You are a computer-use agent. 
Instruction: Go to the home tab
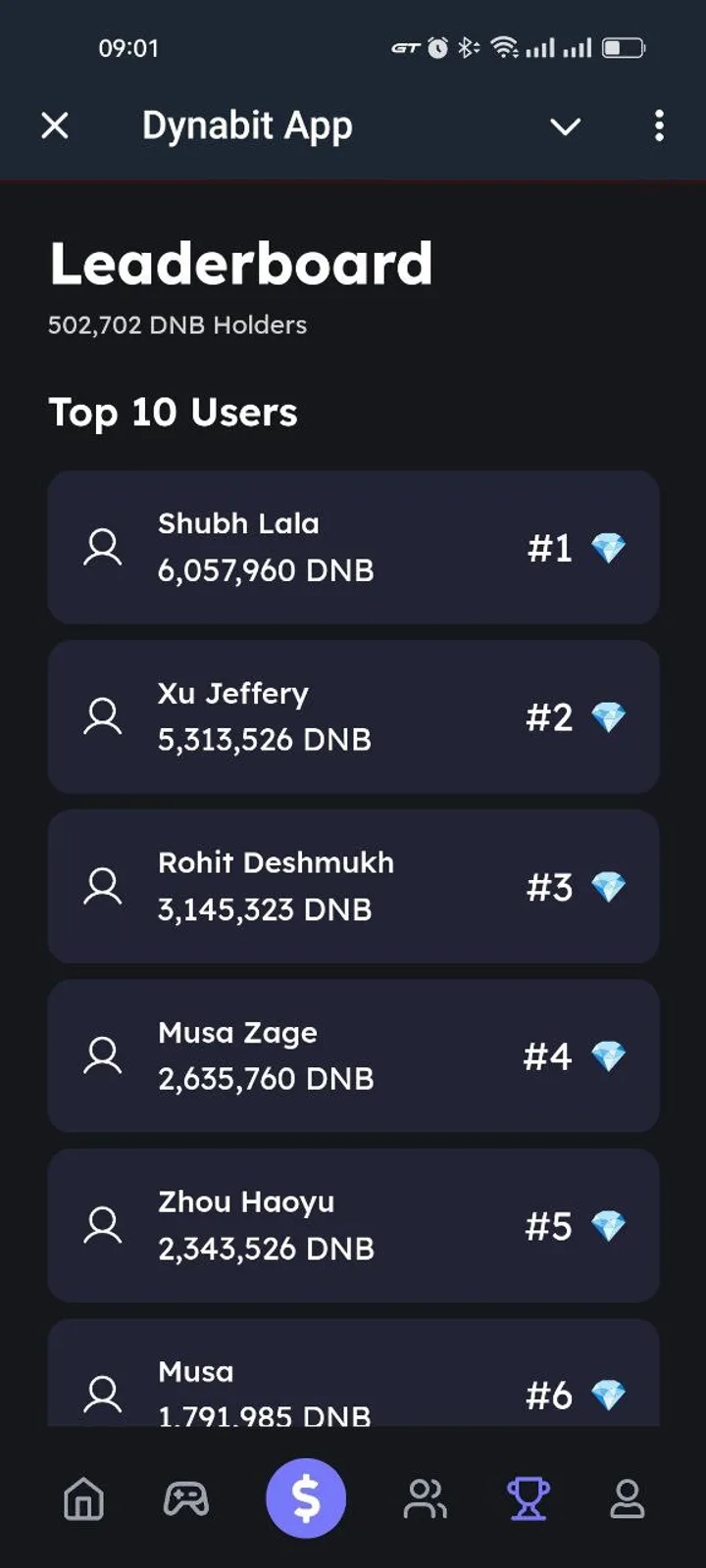pyautogui.click(x=83, y=1498)
